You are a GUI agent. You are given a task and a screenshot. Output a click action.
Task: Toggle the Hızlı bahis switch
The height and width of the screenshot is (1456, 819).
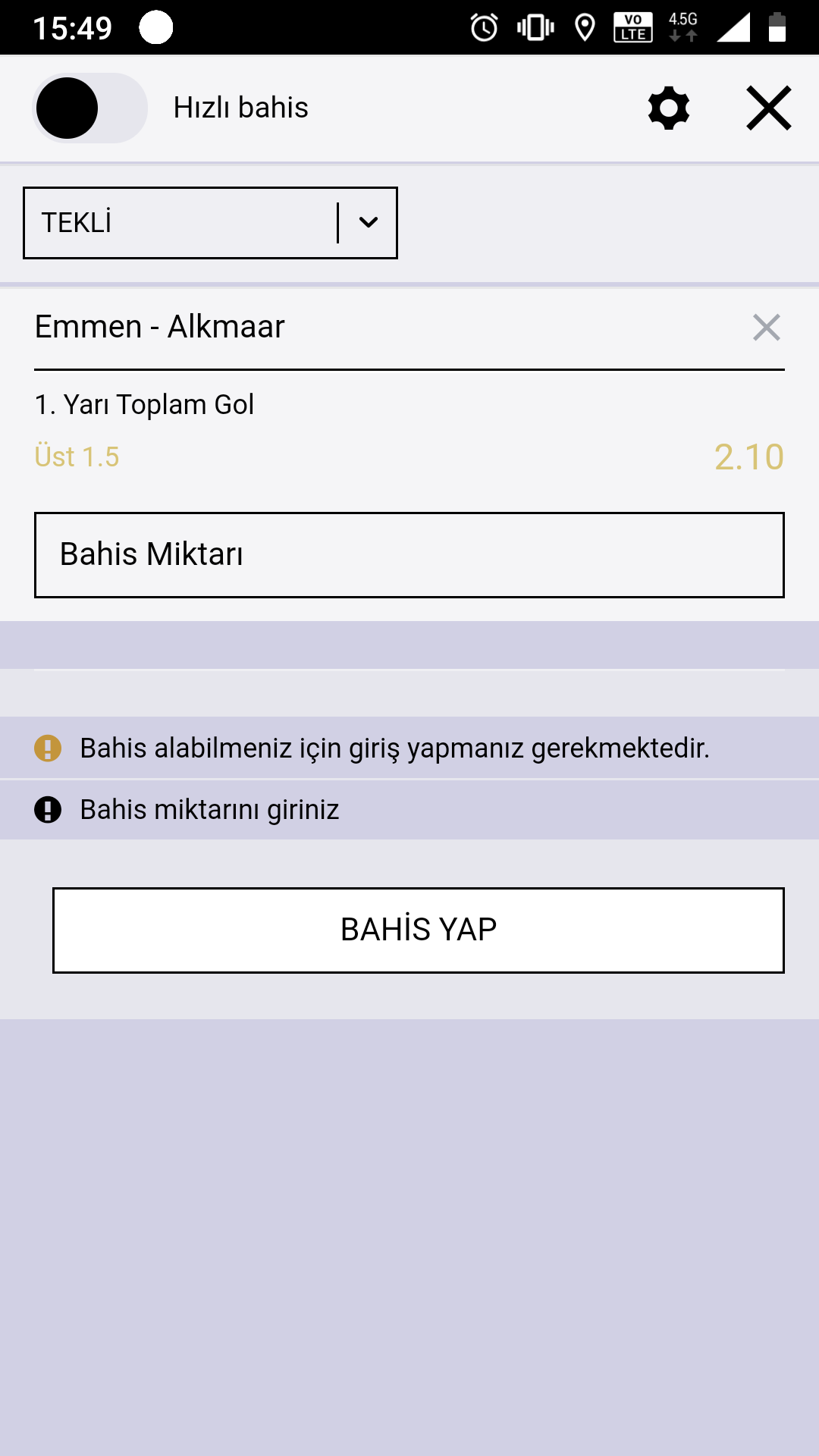point(89,108)
